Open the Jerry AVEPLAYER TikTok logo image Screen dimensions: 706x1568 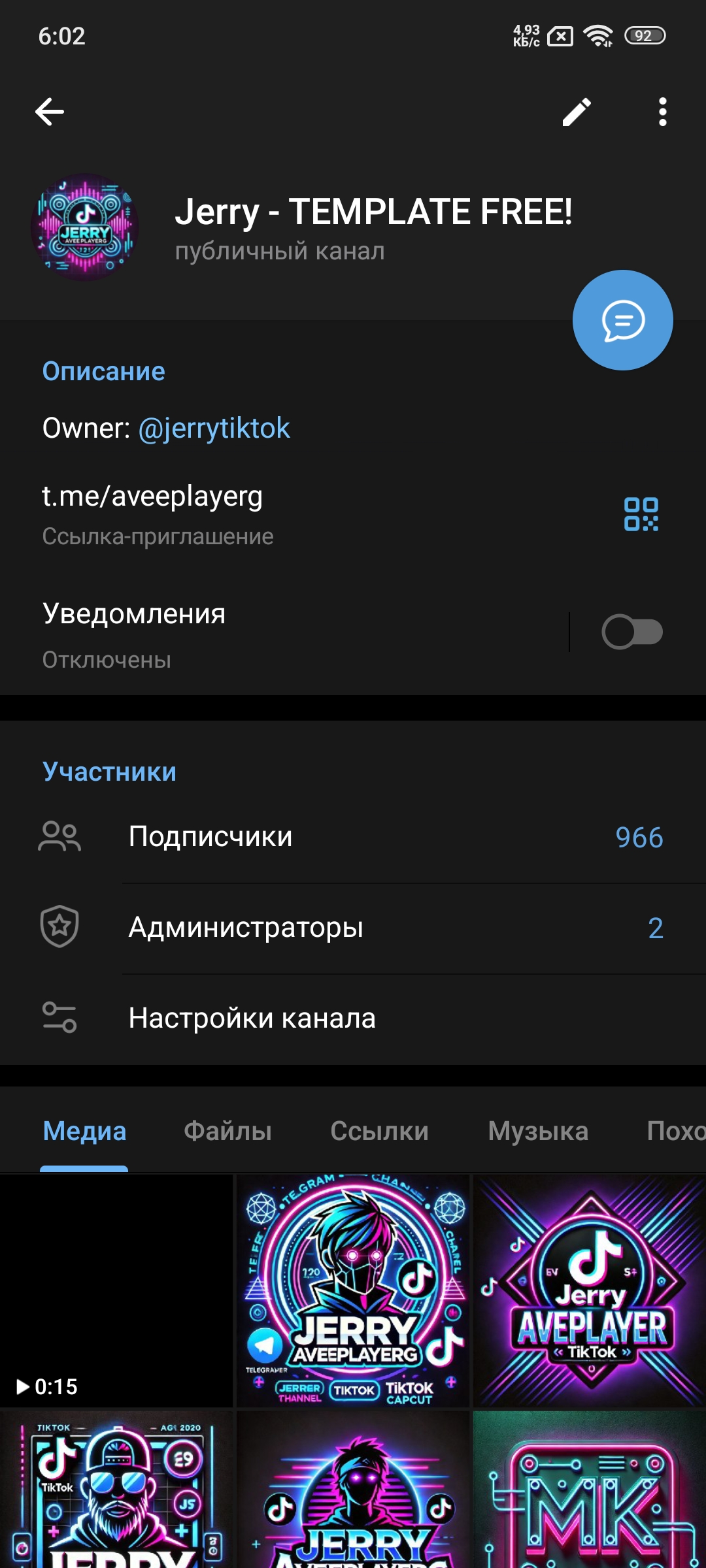(590, 1290)
